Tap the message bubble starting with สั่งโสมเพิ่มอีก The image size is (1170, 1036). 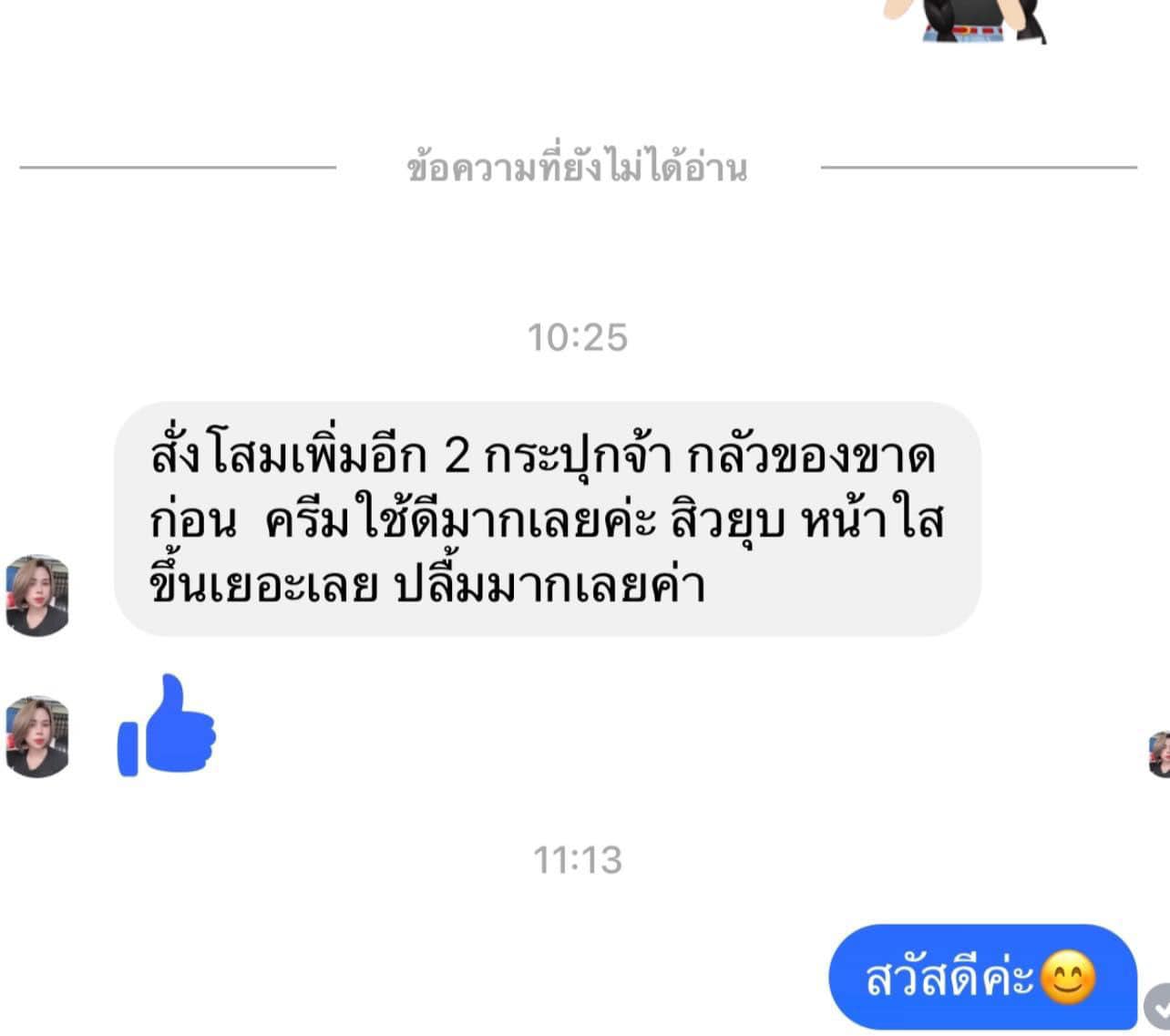[x=547, y=518]
